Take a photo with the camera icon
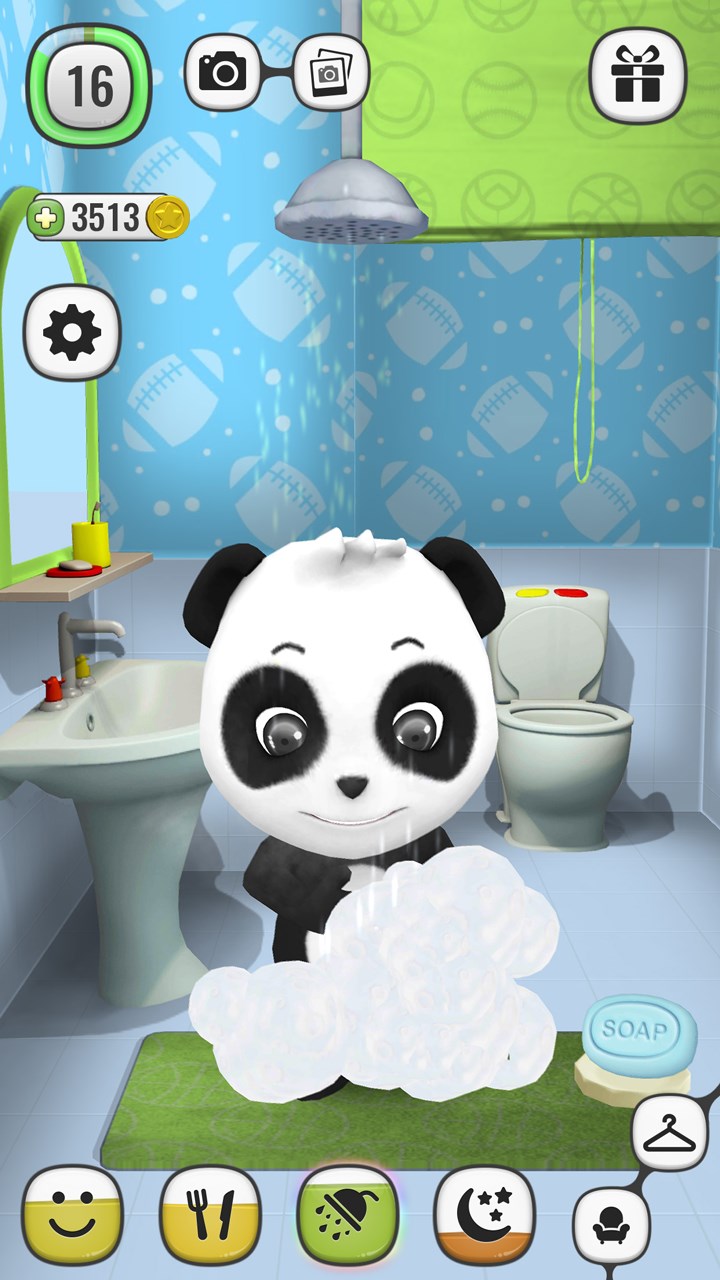This screenshot has width=720, height=1280. 222,71
